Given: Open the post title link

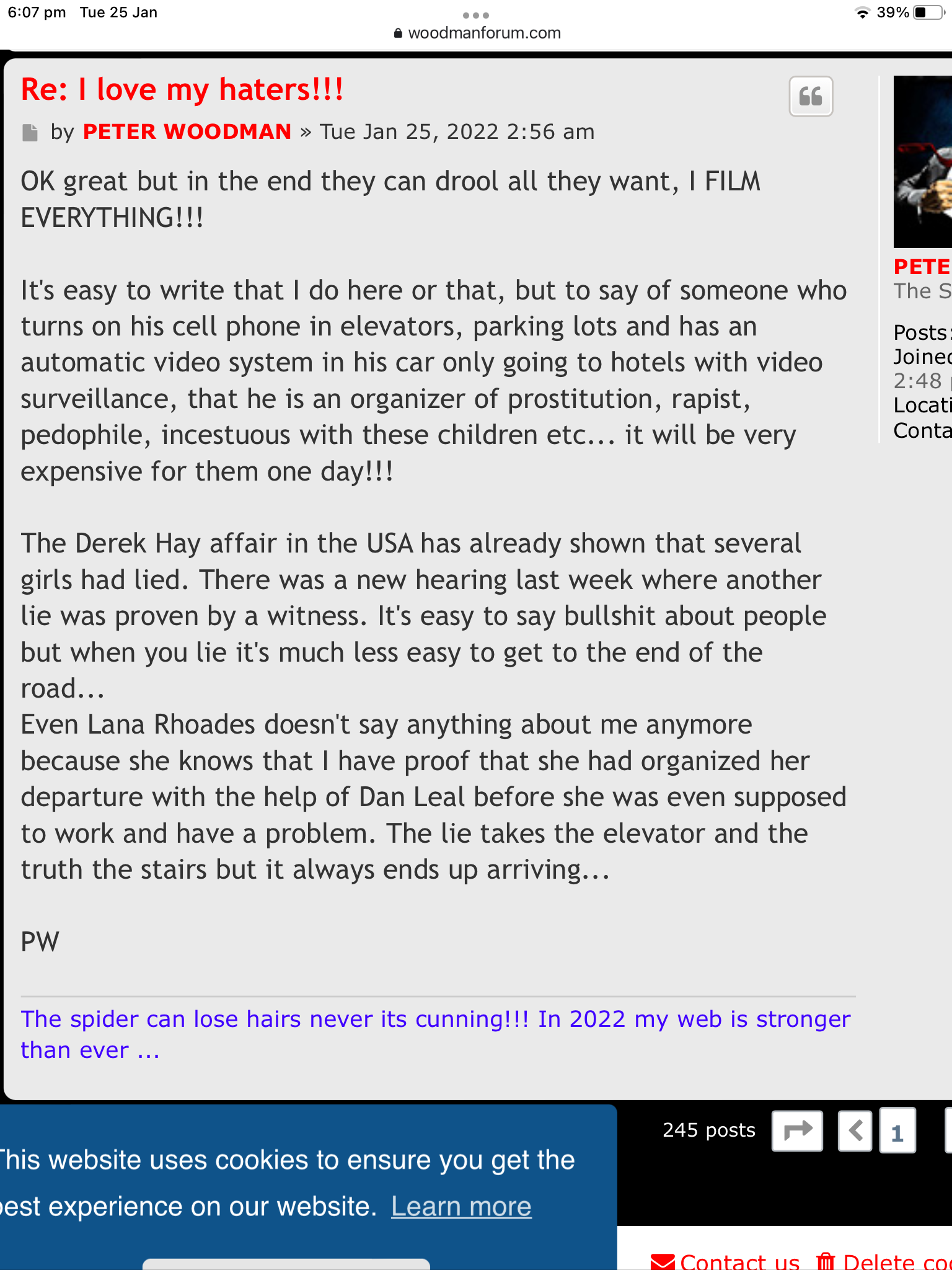Looking at the screenshot, I should pyautogui.click(x=182, y=89).
